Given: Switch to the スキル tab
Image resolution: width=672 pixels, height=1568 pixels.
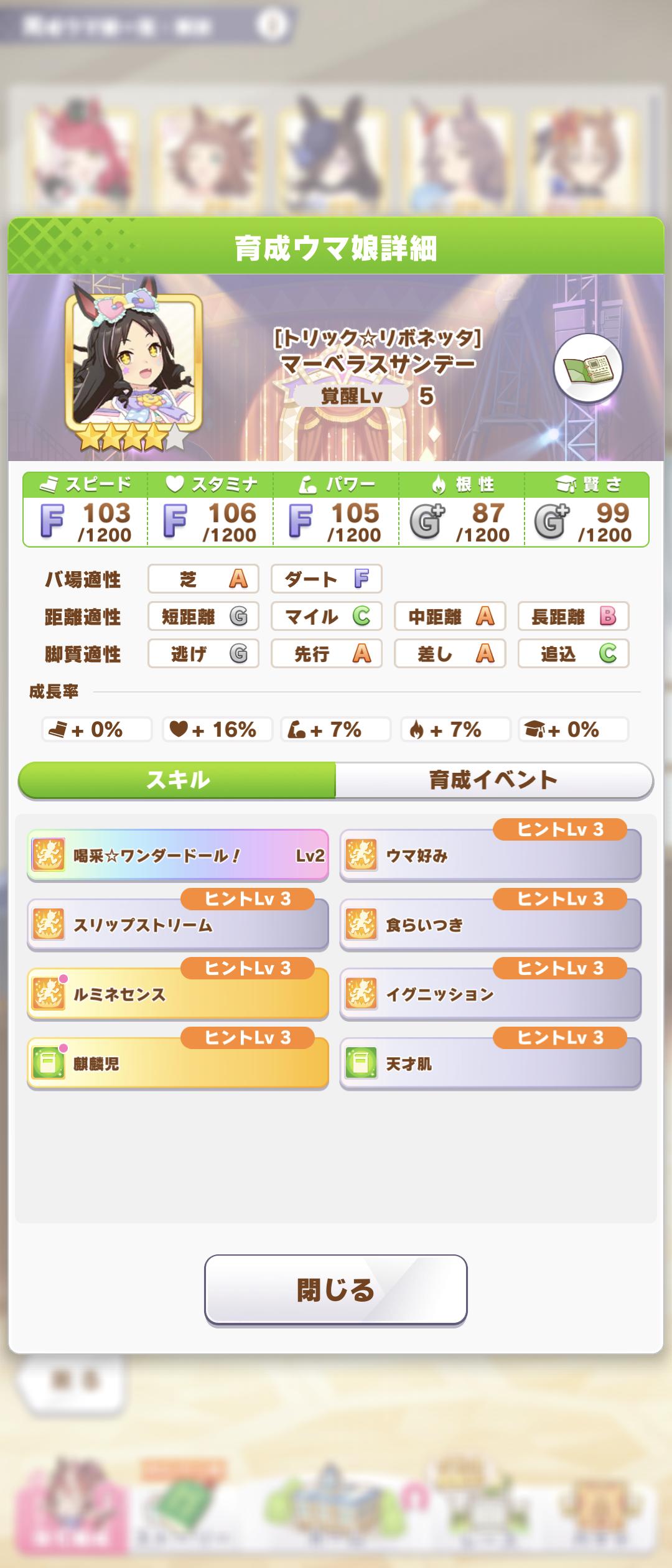Looking at the screenshot, I should [177, 780].
